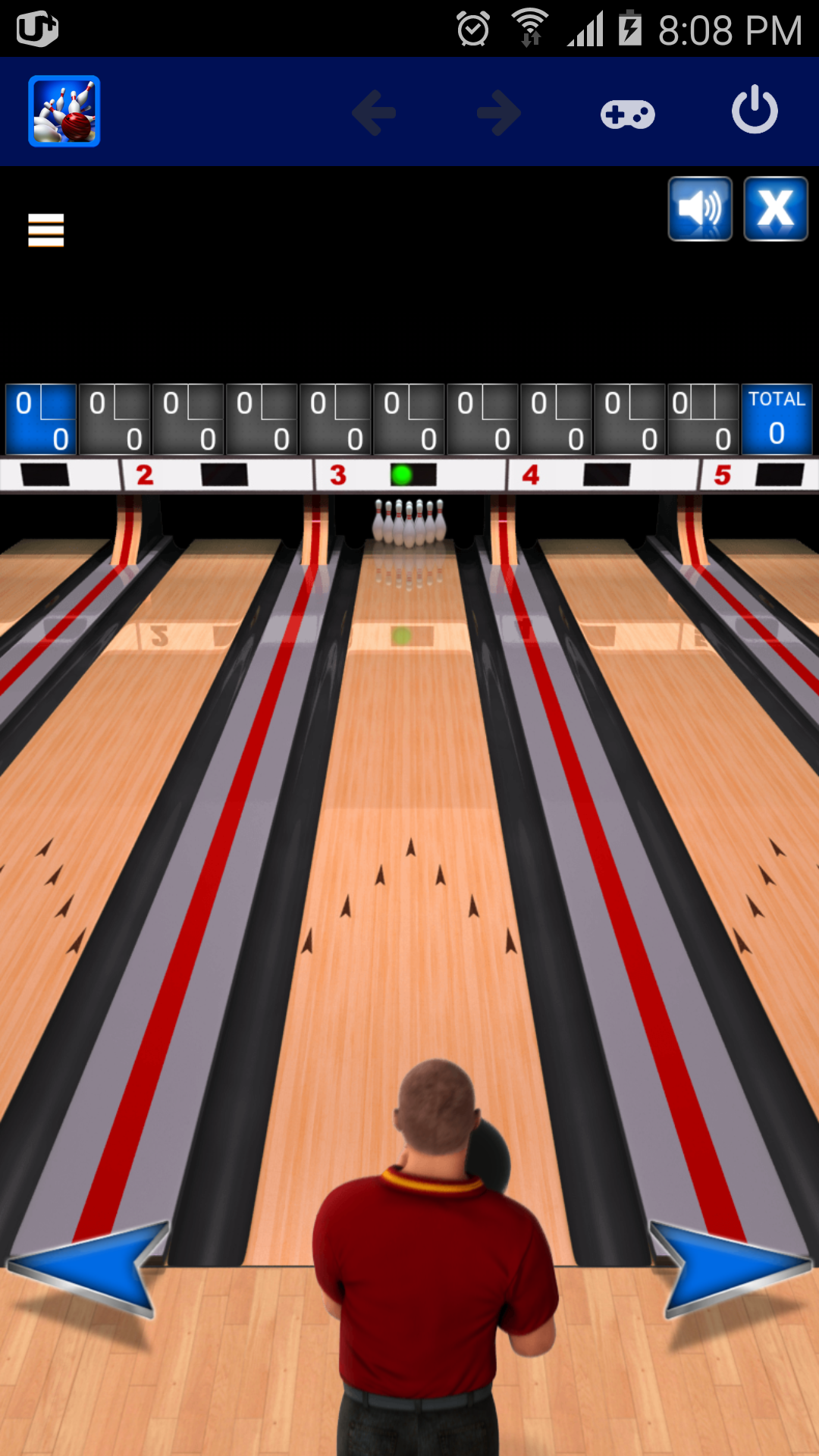Go forward with the right arrow
The height and width of the screenshot is (1456, 819).
click(499, 113)
